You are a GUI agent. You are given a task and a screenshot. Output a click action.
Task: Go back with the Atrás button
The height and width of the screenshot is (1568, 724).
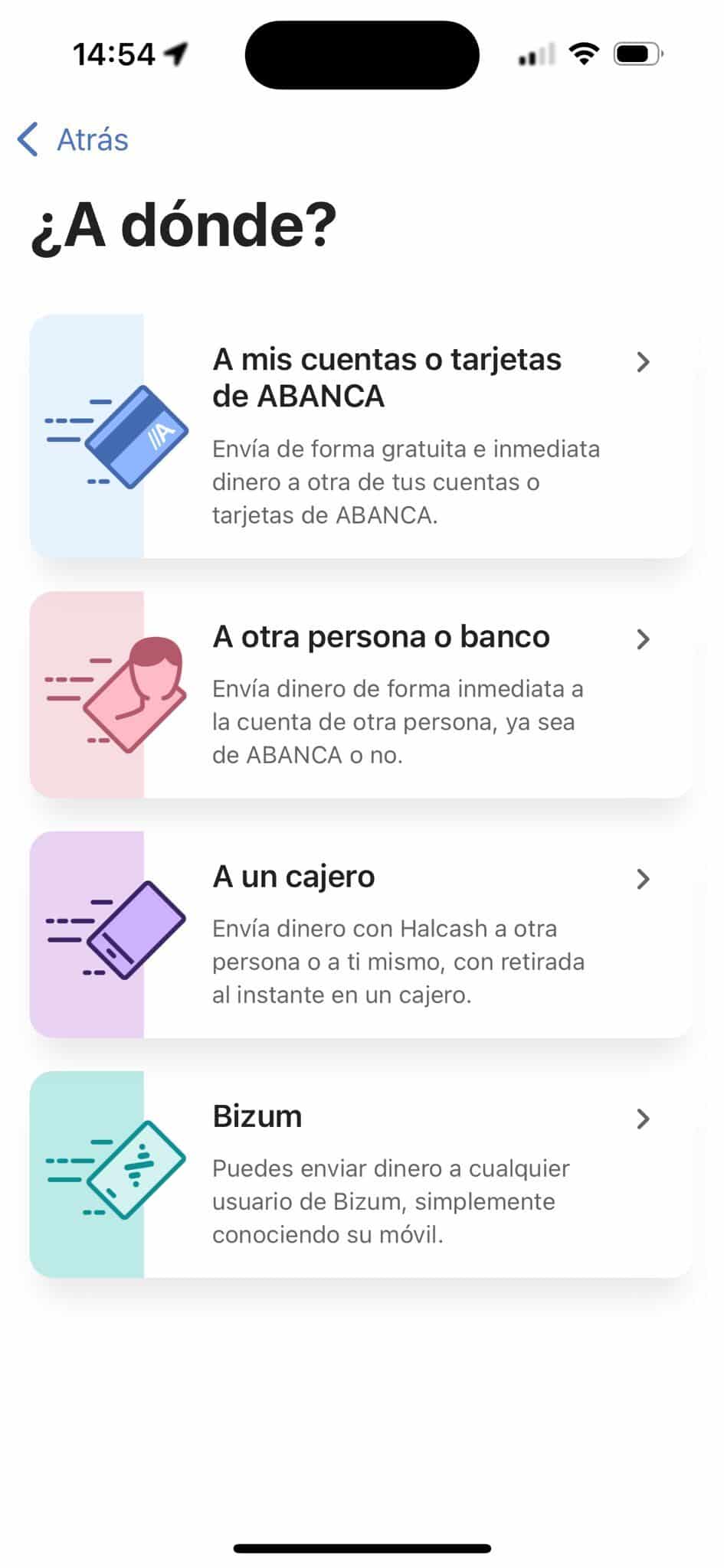click(x=74, y=140)
